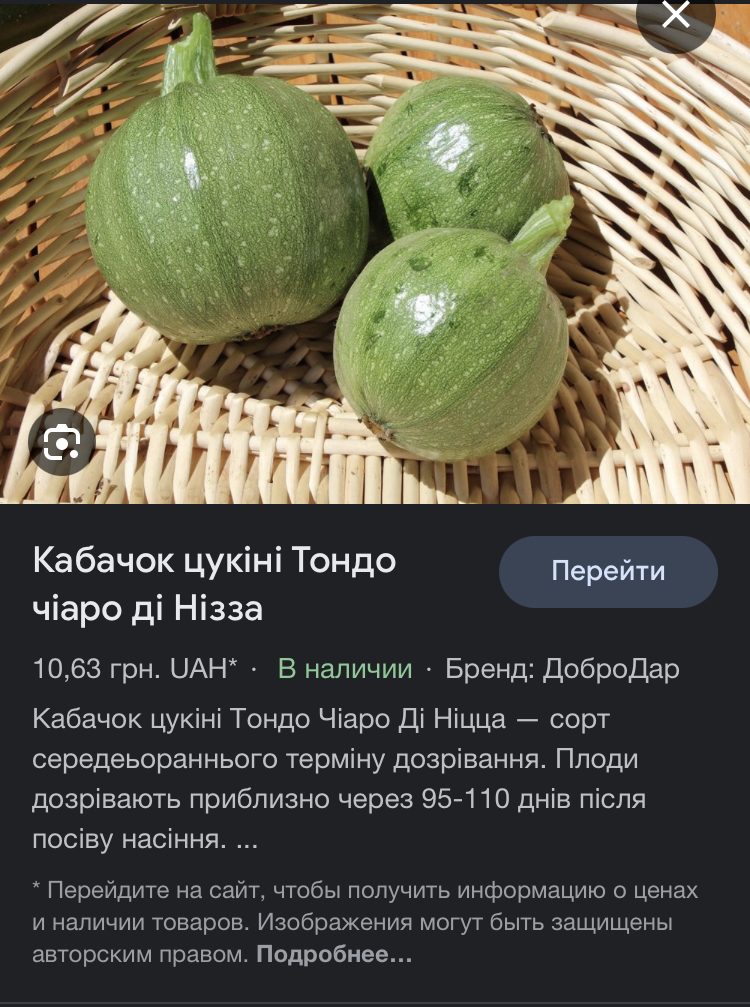
Task: Search this image with Lens
Action: 62,442
